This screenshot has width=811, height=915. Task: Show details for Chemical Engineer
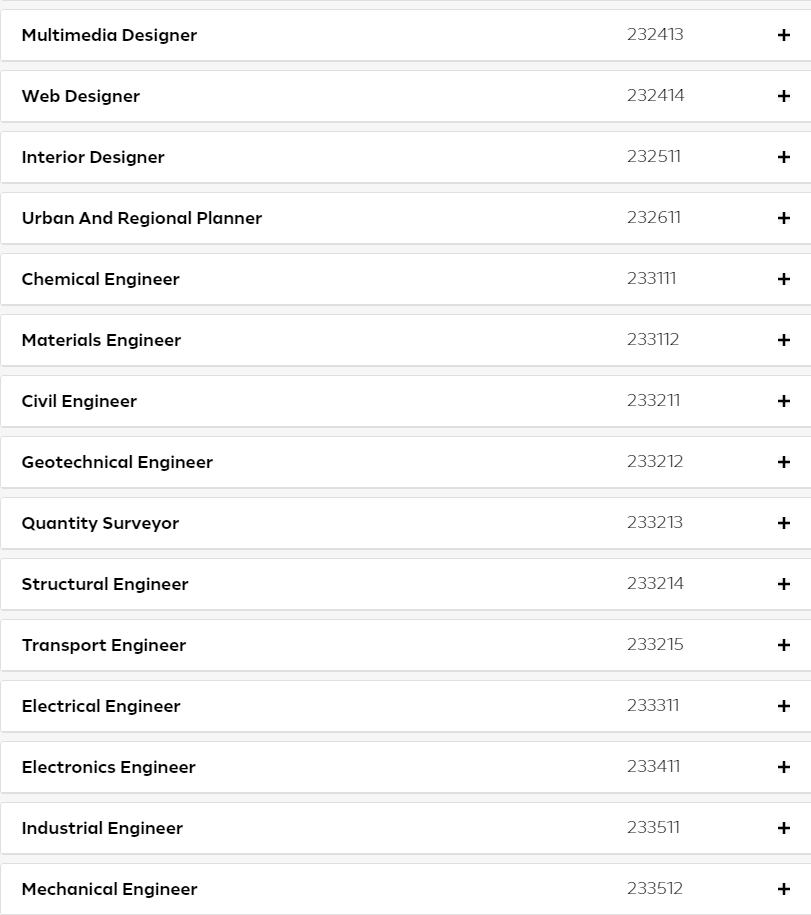pyautogui.click(x=783, y=279)
